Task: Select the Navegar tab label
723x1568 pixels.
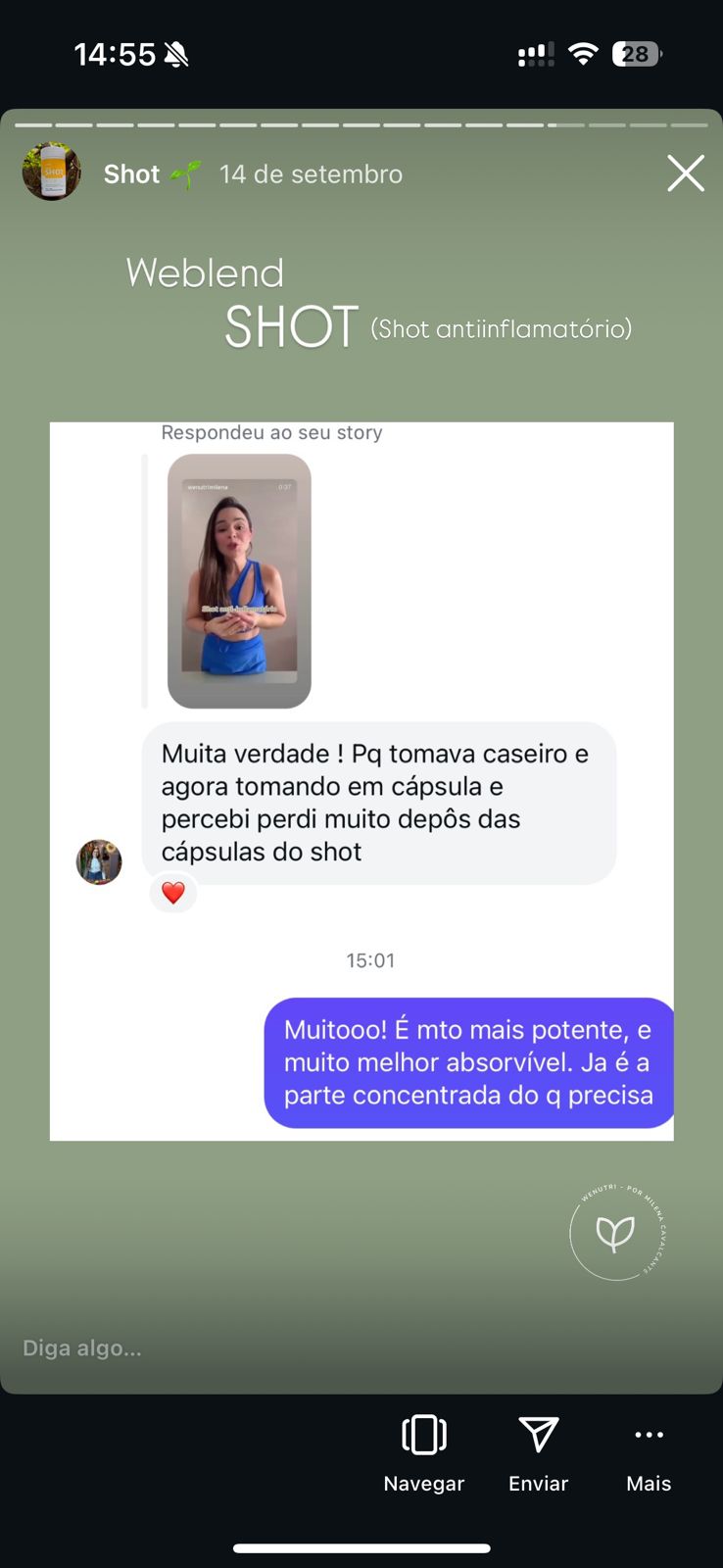Action: click(x=423, y=1483)
